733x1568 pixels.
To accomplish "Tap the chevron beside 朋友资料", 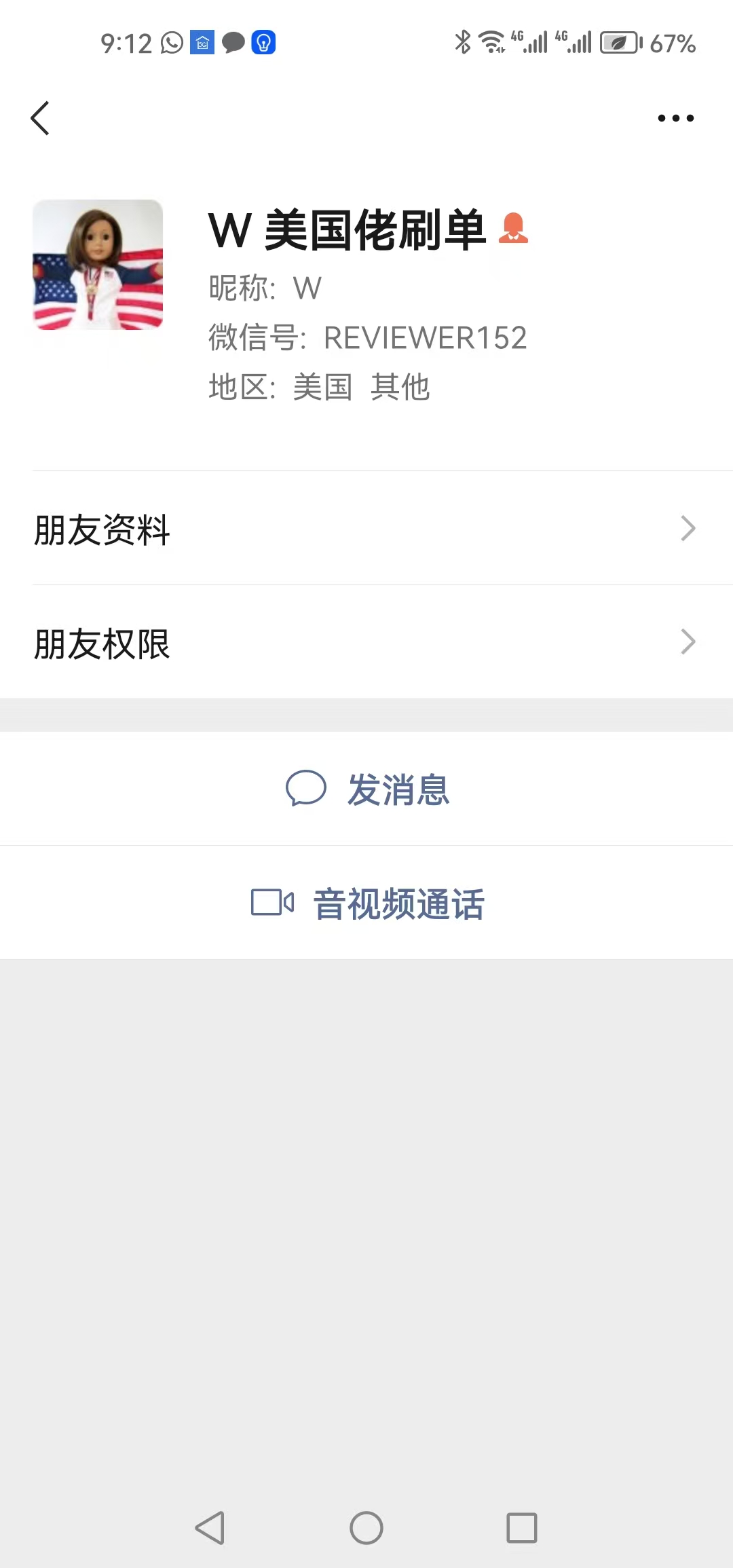I will point(688,528).
